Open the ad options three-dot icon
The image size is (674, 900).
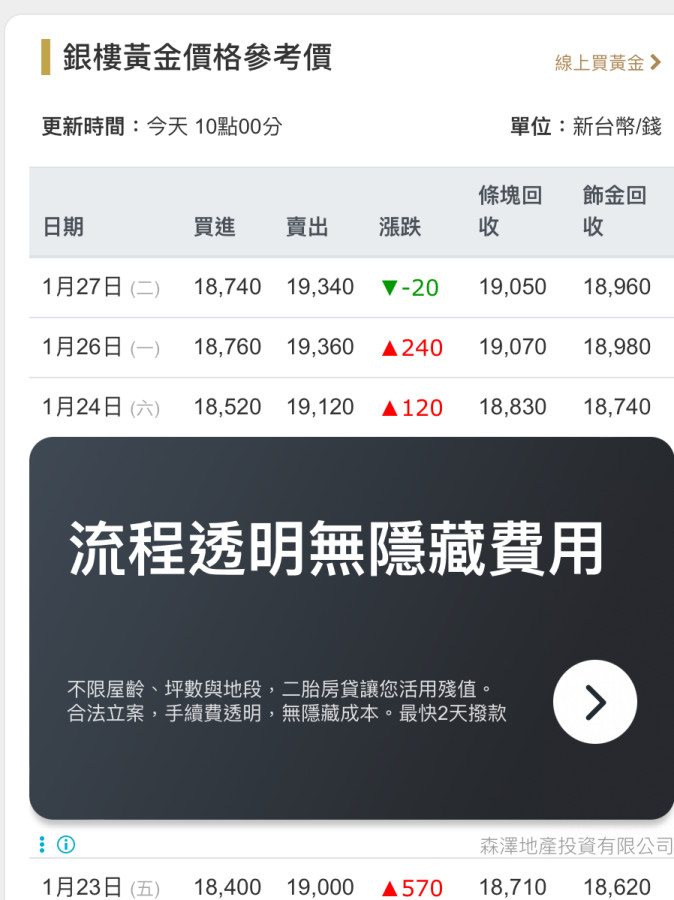pos(42,845)
